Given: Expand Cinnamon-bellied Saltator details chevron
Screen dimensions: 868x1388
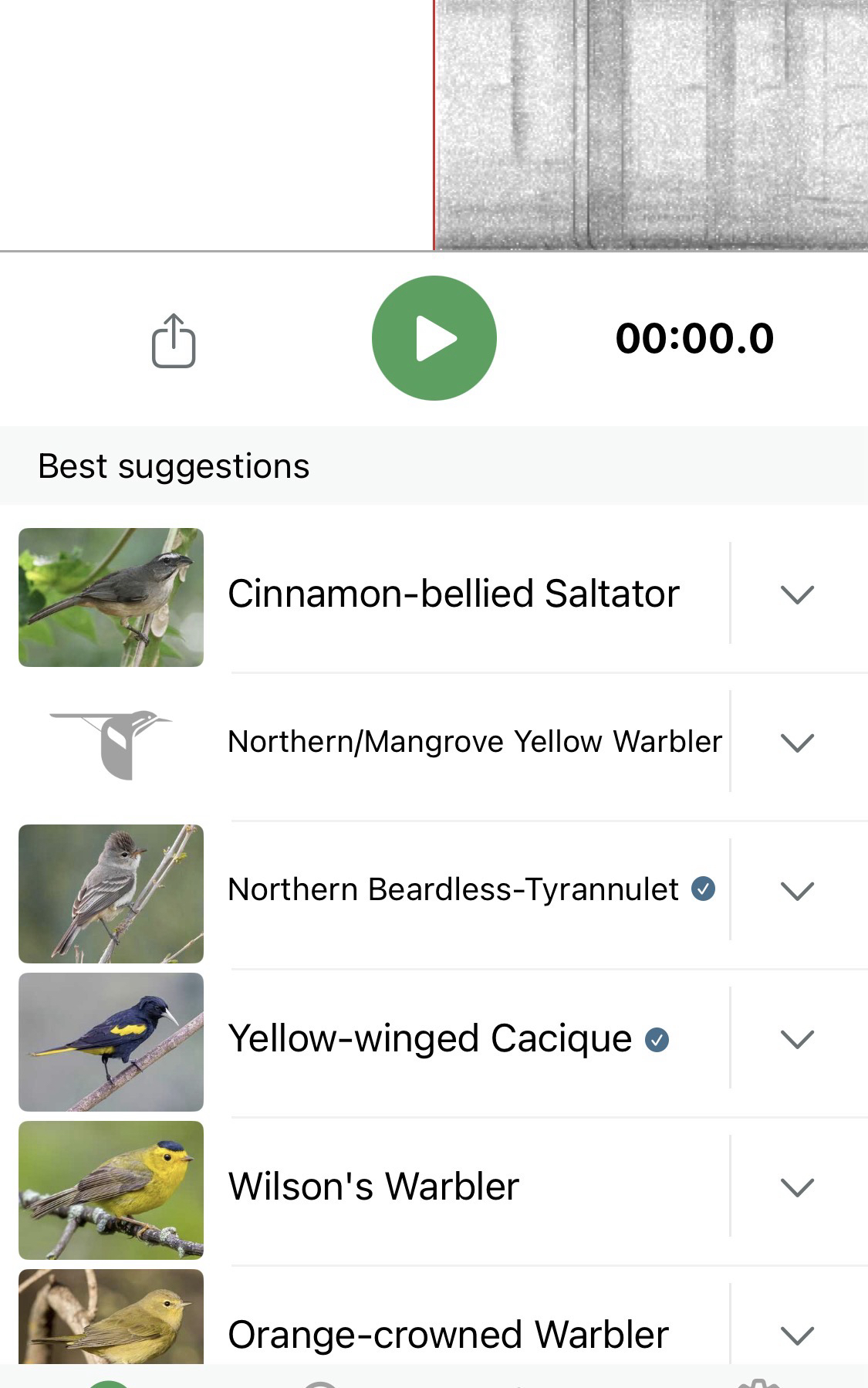Looking at the screenshot, I should coord(797,594).
